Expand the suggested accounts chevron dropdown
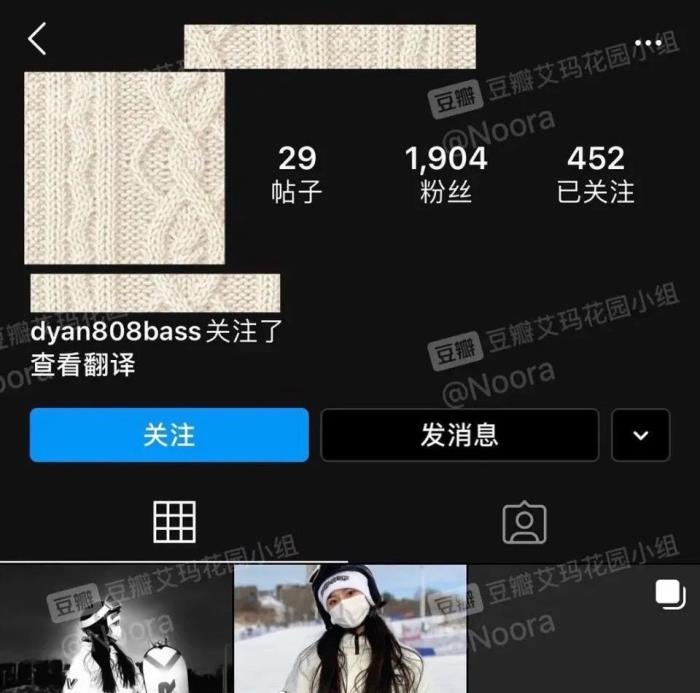The image size is (700, 693). (x=641, y=435)
